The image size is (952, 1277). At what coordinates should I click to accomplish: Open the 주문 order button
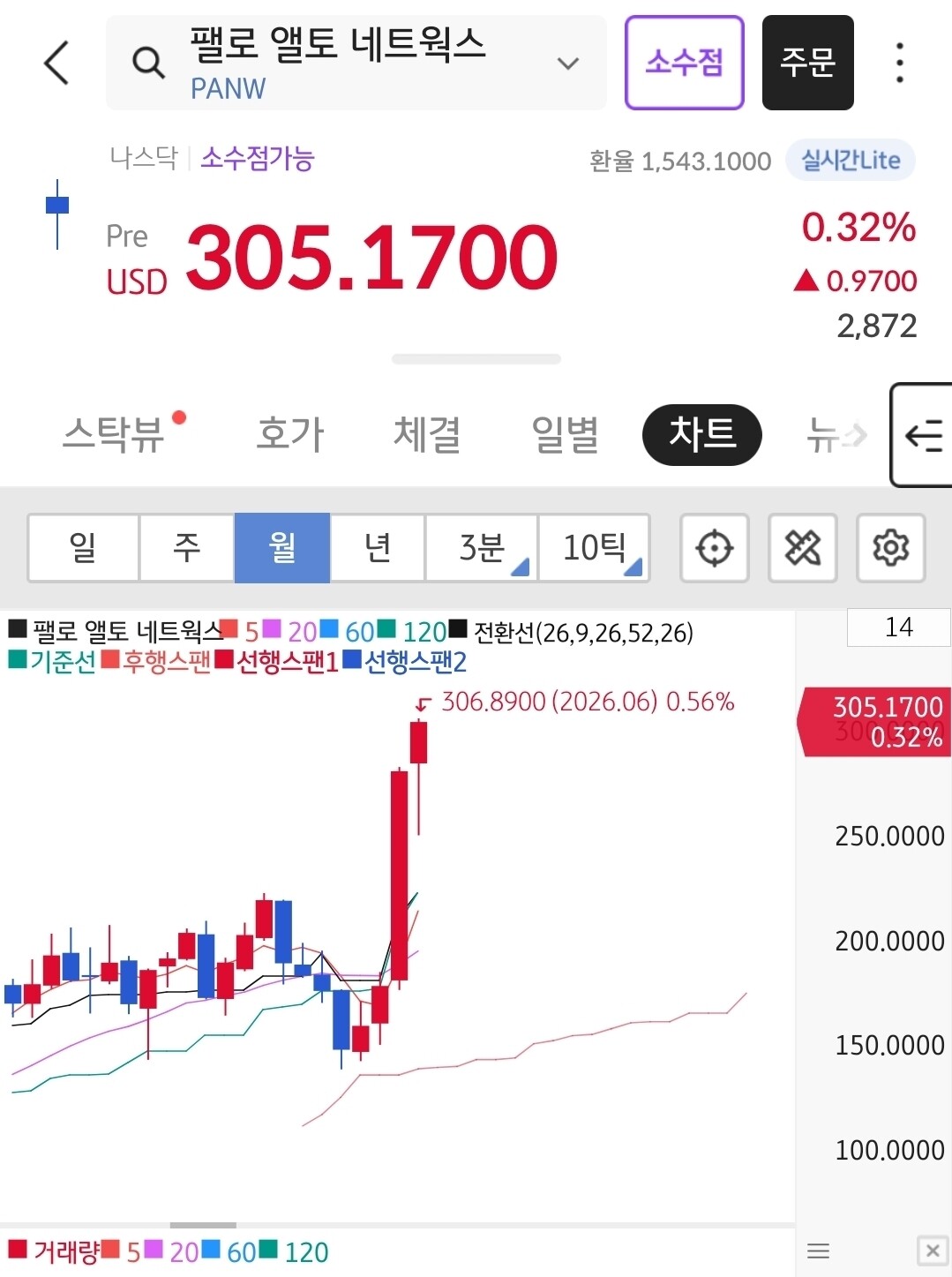[x=807, y=63]
